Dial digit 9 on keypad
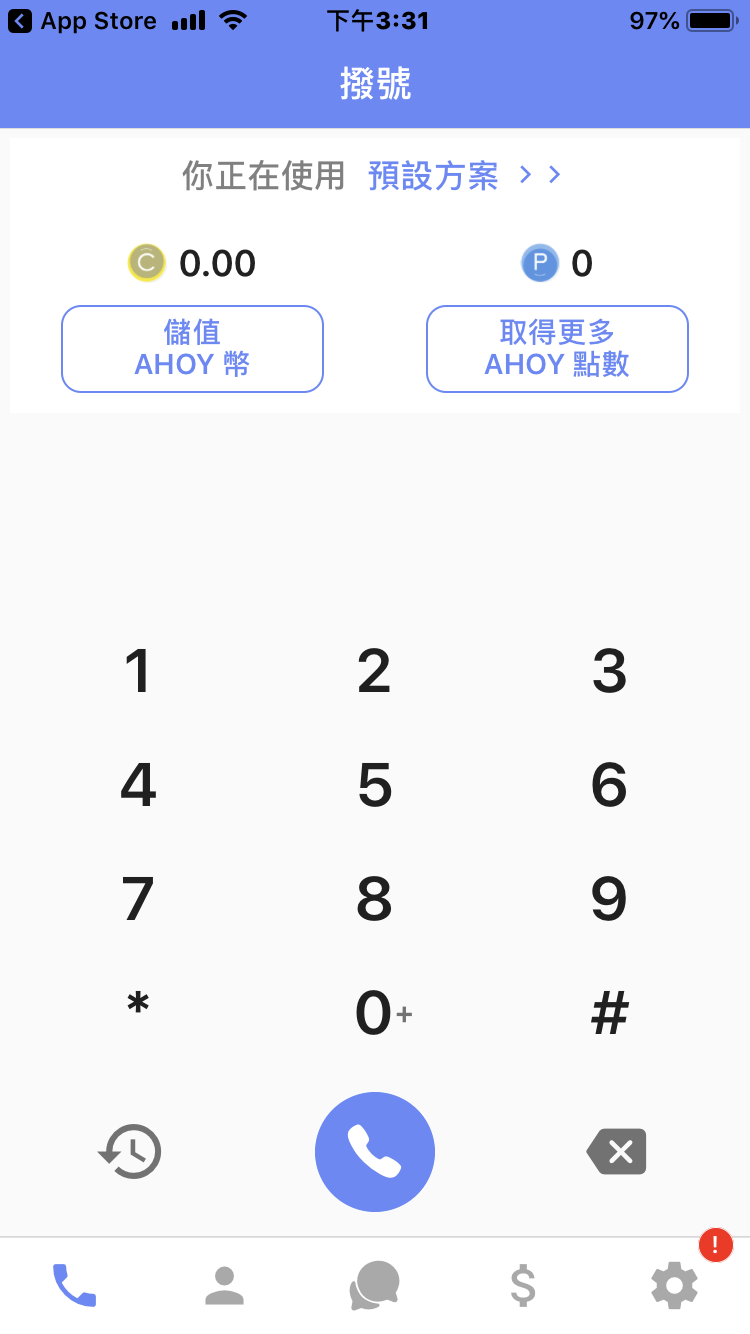 tap(609, 899)
